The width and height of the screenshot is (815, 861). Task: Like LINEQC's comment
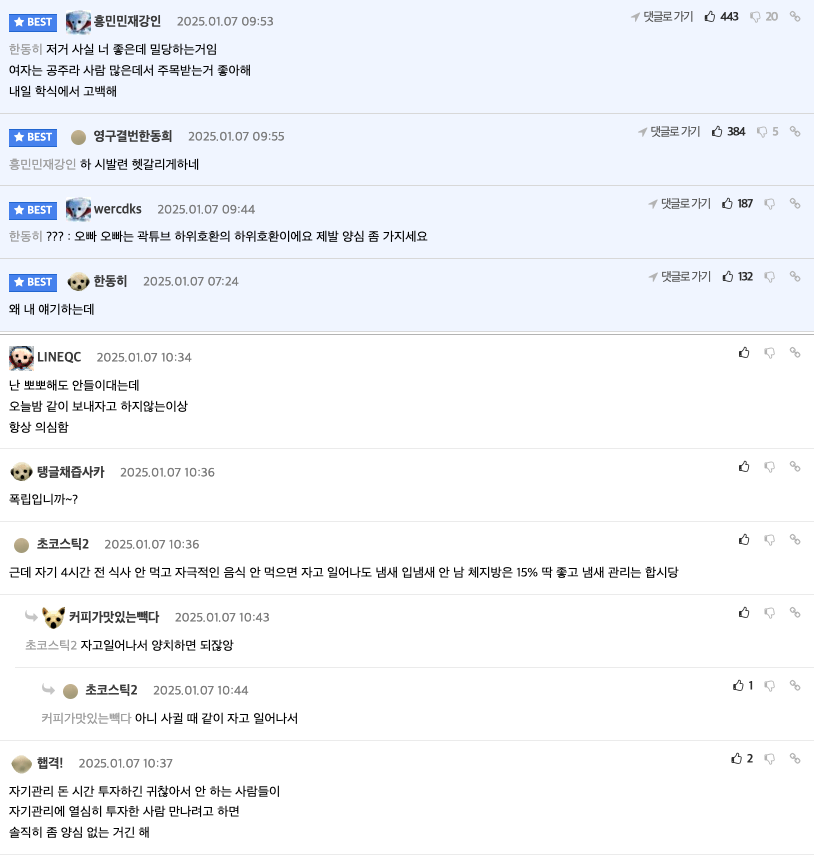coord(744,352)
